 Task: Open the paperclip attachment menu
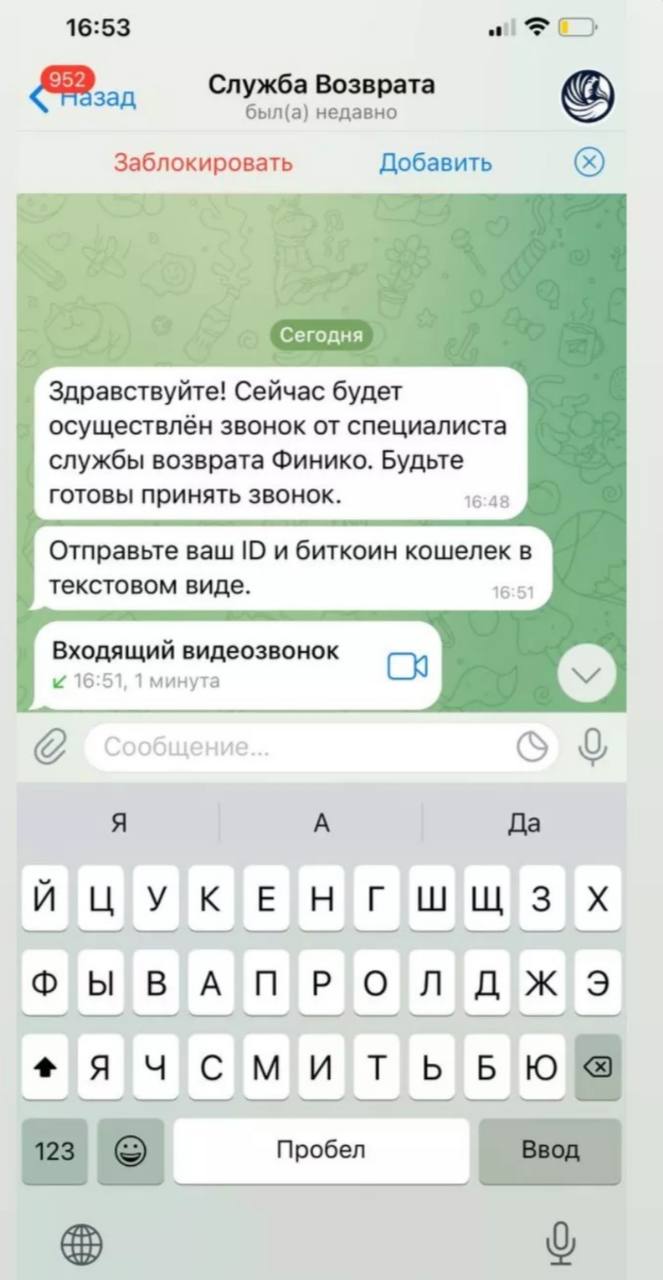pyautogui.click(x=50, y=747)
